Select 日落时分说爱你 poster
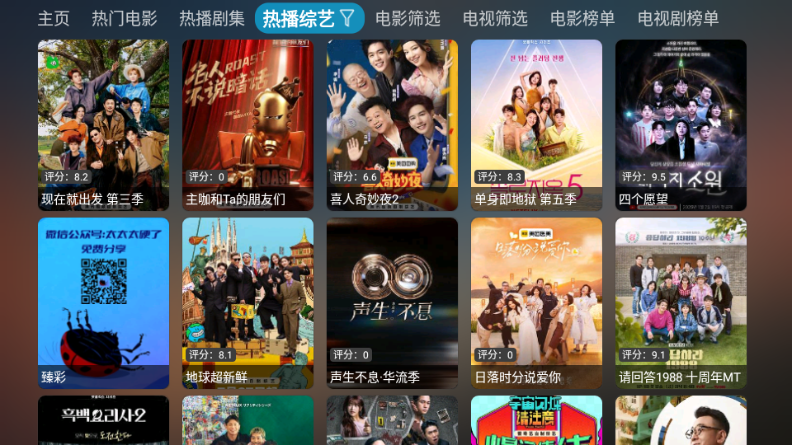The image size is (792, 445). point(536,303)
